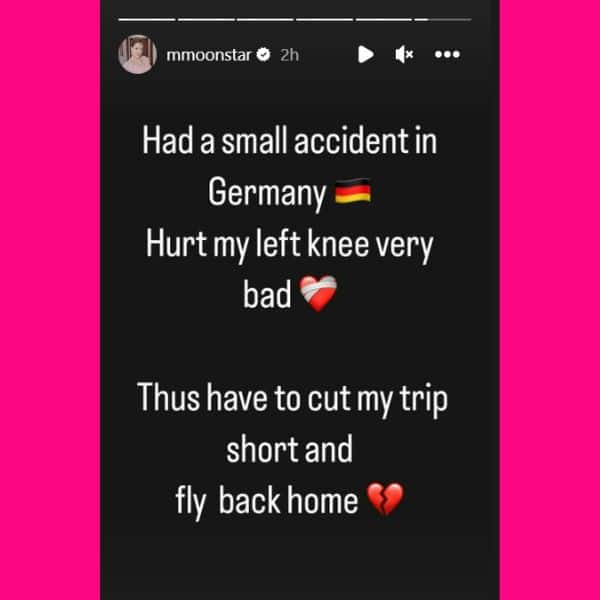Play the paused story
This screenshot has width=600, height=600.
366,55
